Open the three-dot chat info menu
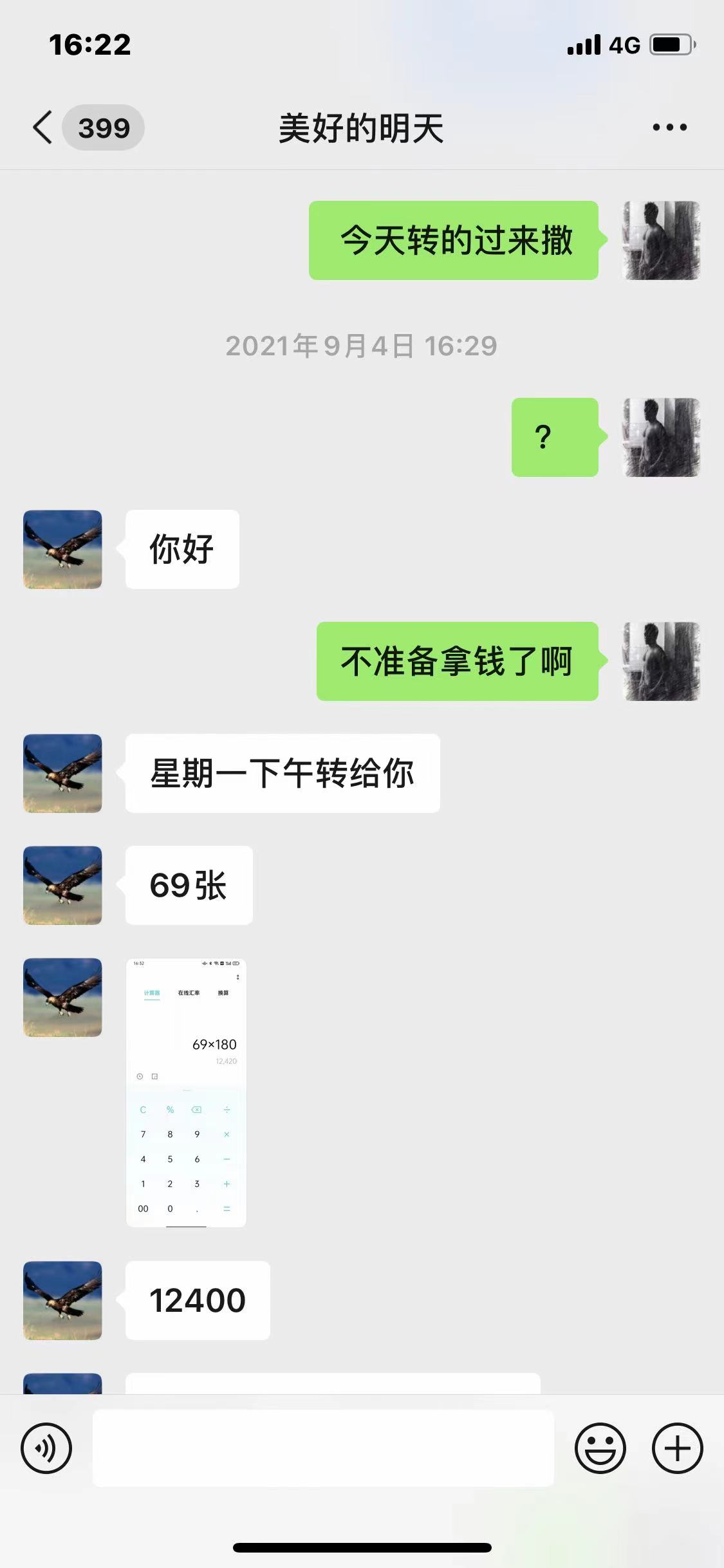 tap(669, 127)
